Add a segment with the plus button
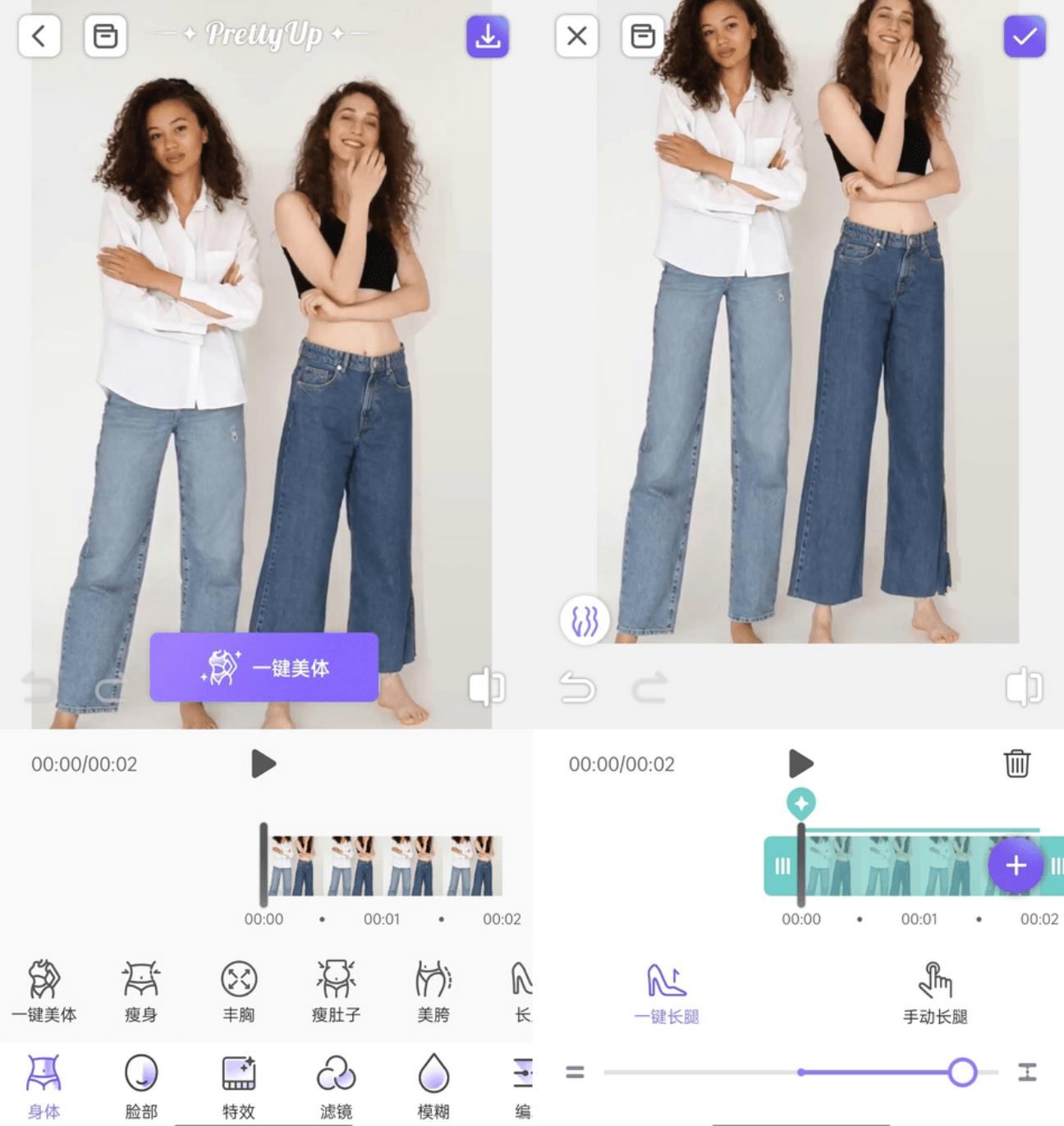 coord(1016,865)
